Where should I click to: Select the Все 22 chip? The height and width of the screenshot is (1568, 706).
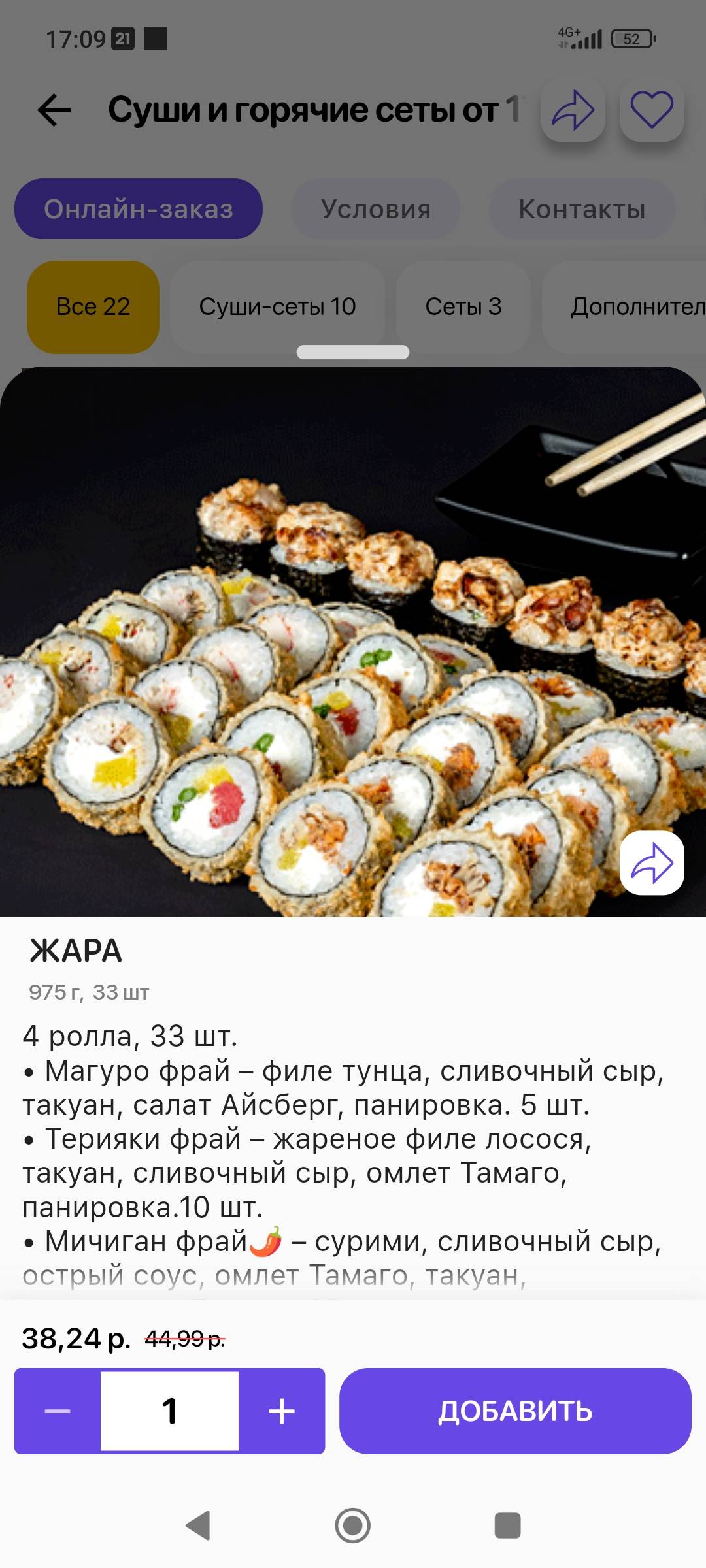tap(93, 306)
